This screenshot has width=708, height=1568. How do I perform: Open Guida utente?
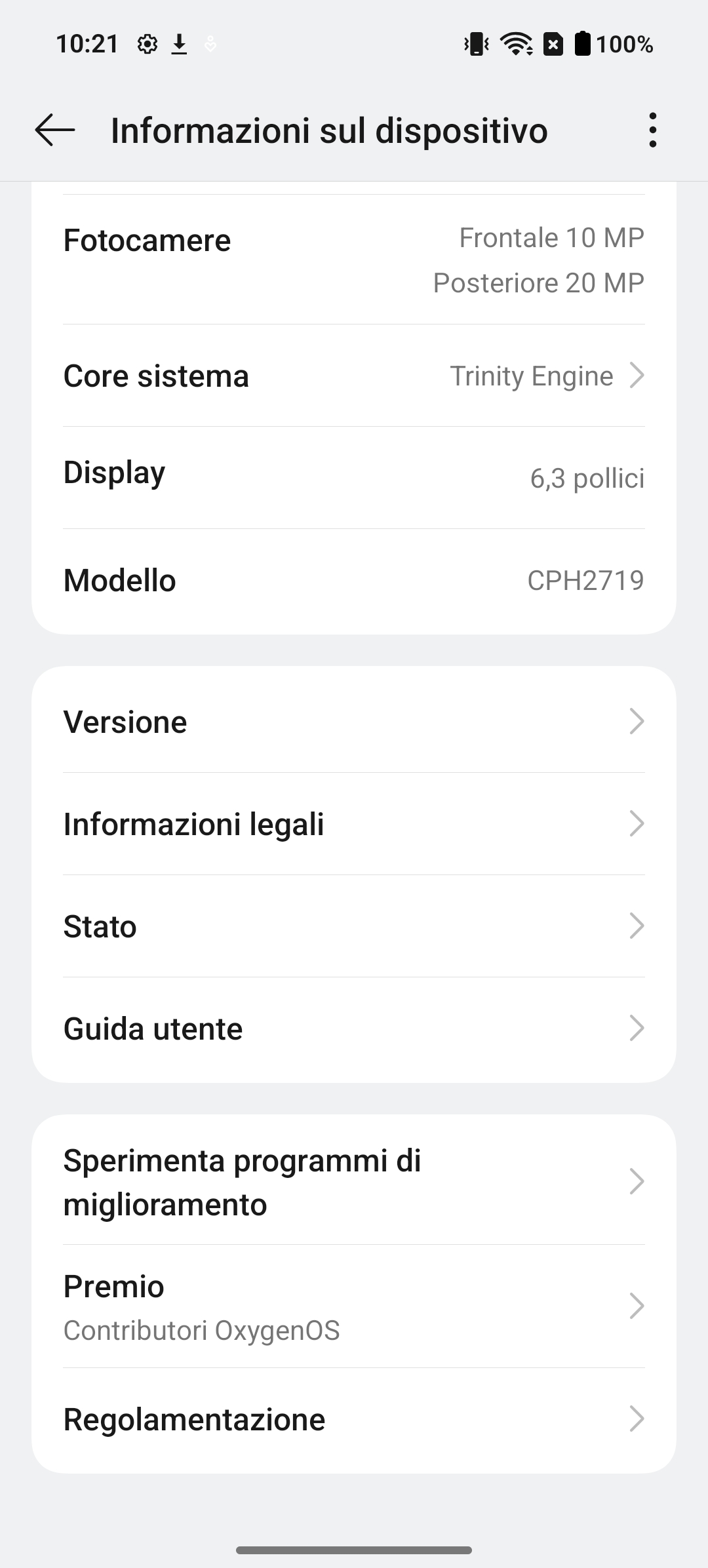[354, 1029]
